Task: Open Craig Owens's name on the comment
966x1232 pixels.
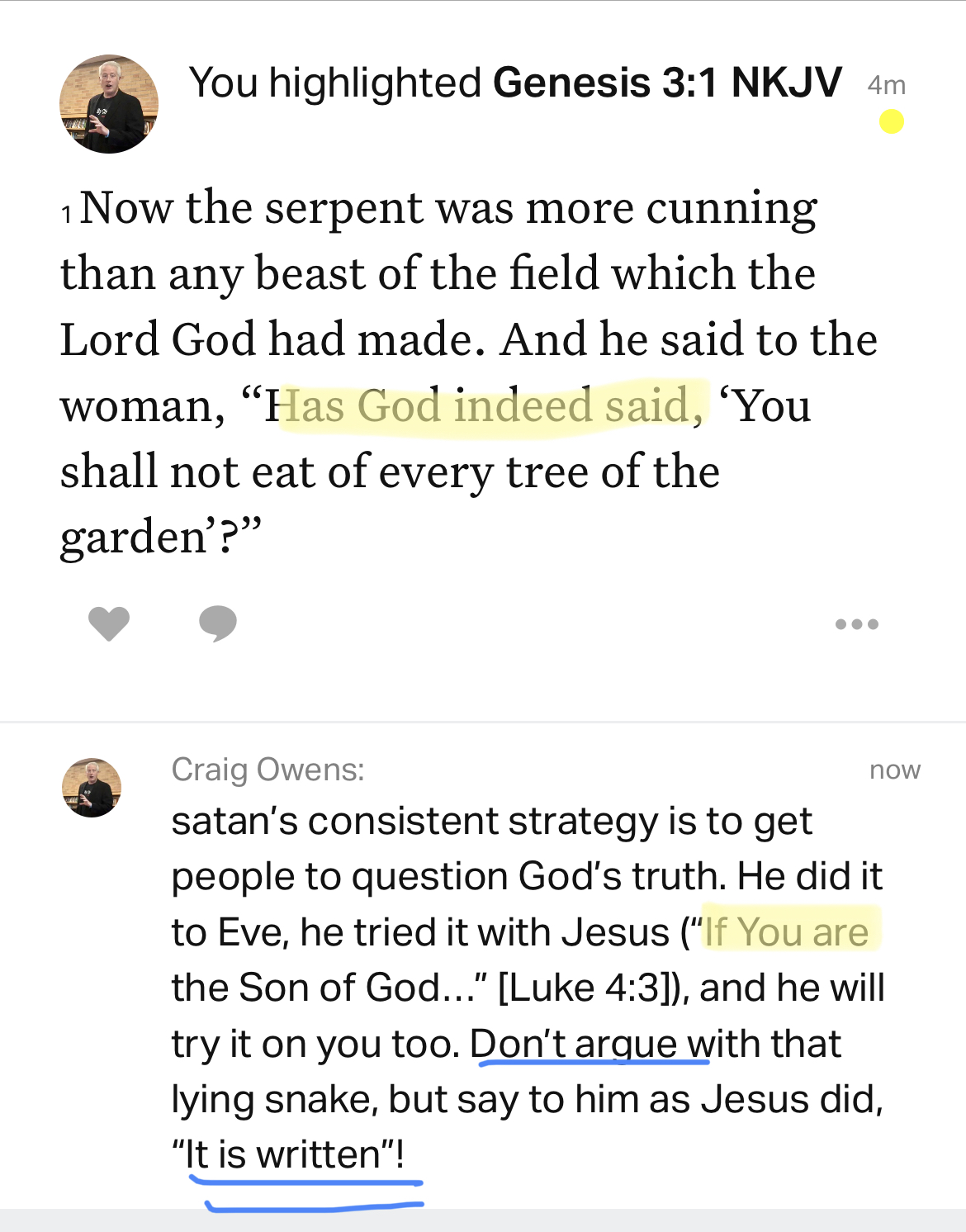Action: (x=268, y=770)
